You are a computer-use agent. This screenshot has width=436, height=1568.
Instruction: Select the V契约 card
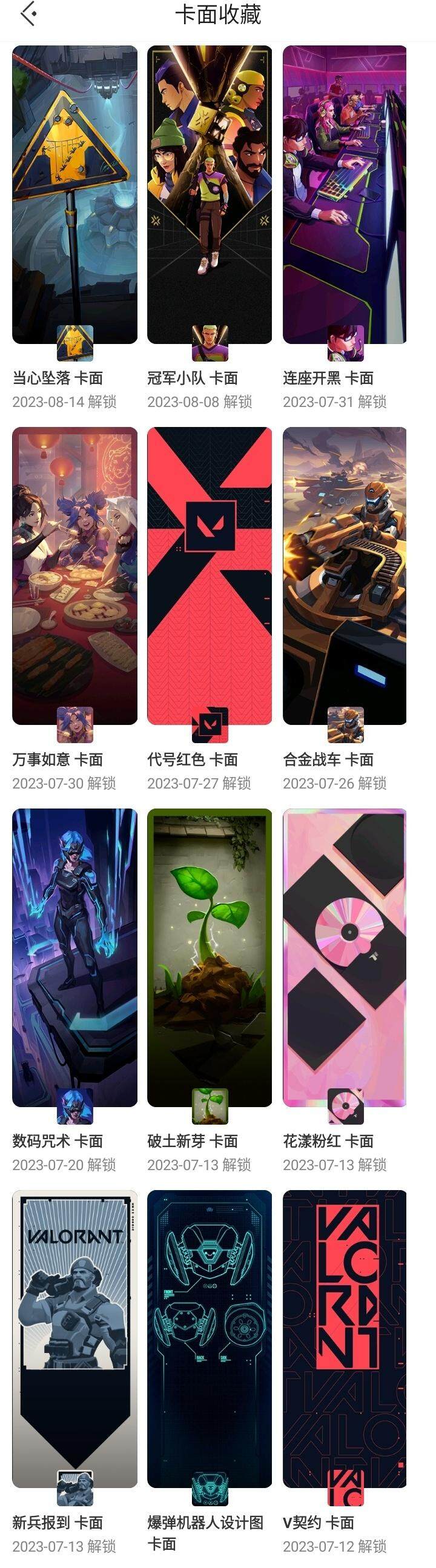coord(345,1338)
